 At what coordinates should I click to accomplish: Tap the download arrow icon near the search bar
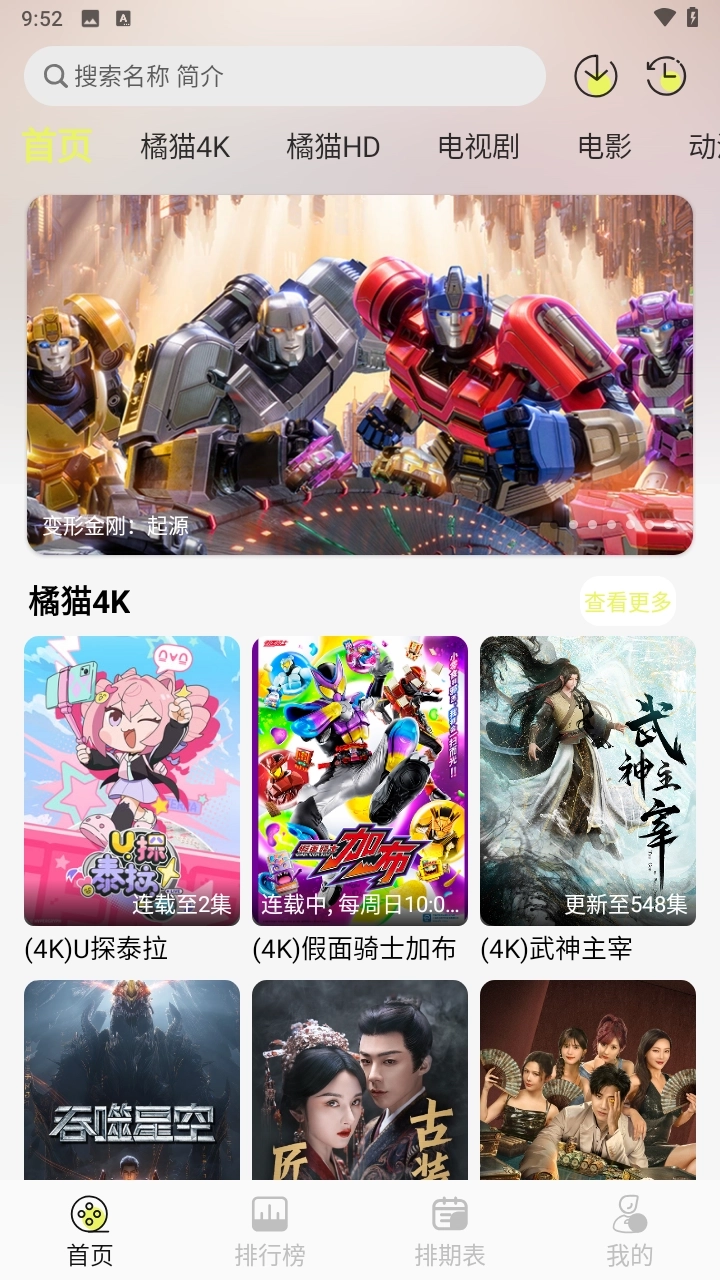(x=596, y=75)
